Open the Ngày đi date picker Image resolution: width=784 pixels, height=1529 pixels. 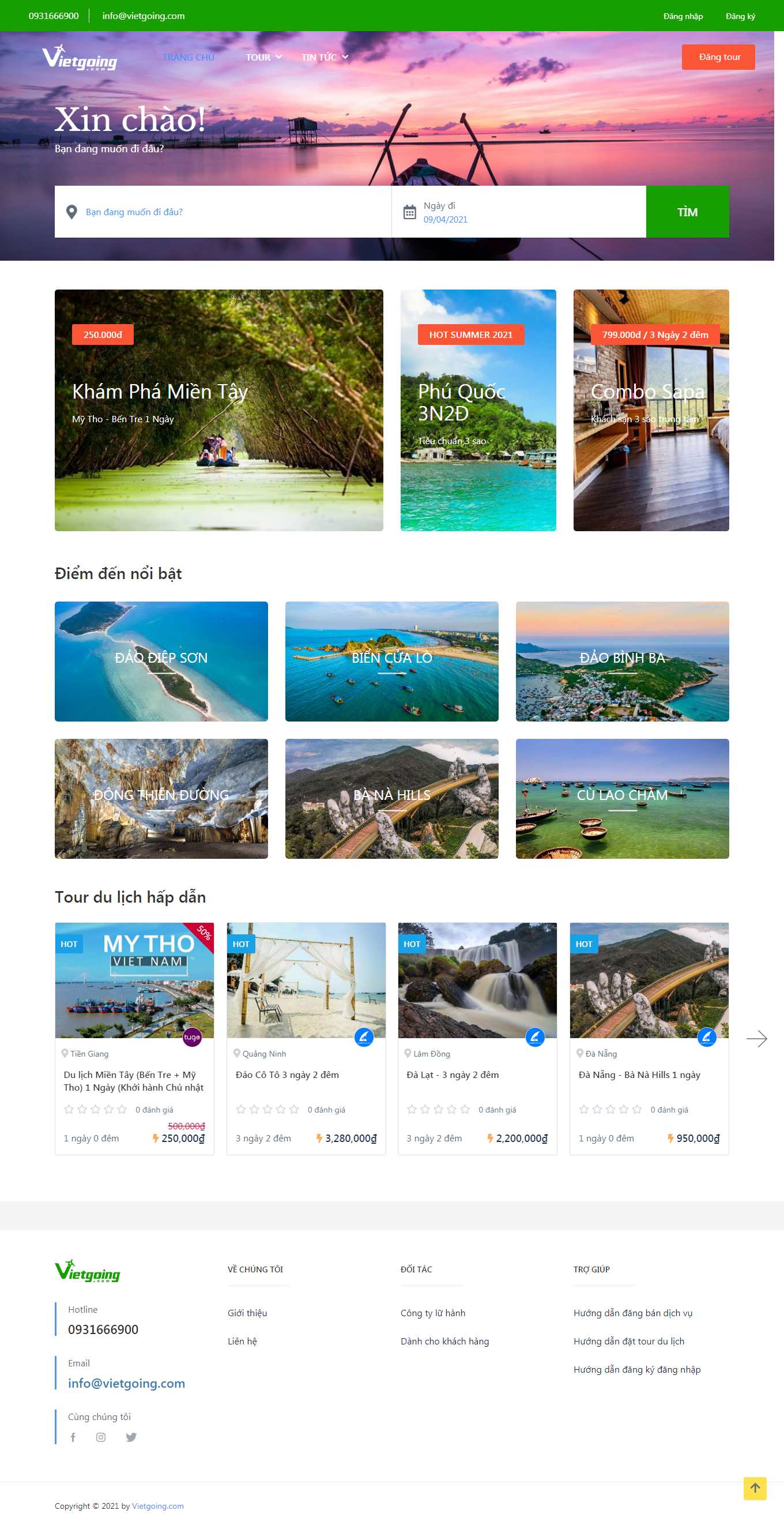point(516,212)
